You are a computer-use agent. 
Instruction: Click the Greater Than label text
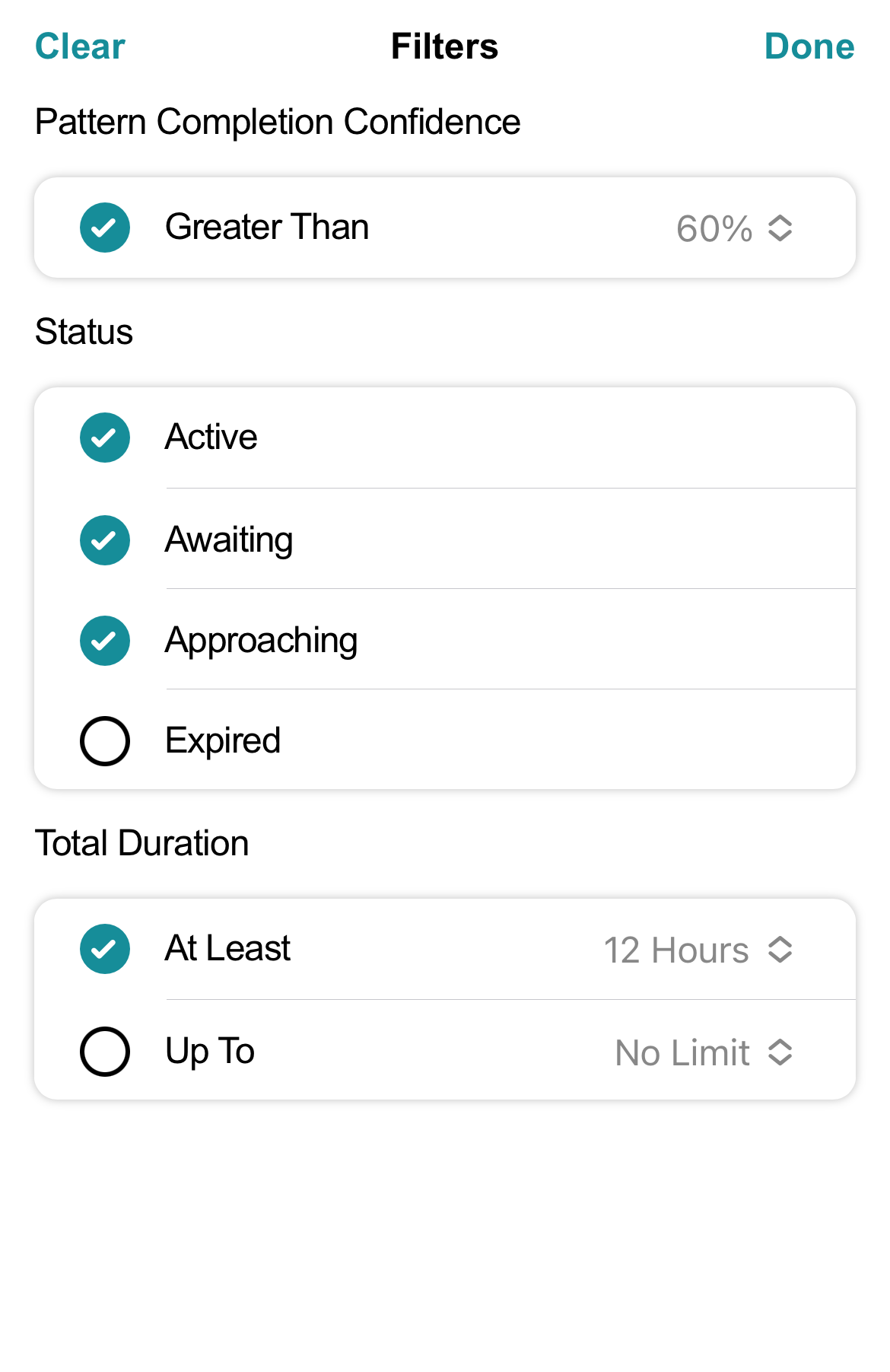coord(267,226)
